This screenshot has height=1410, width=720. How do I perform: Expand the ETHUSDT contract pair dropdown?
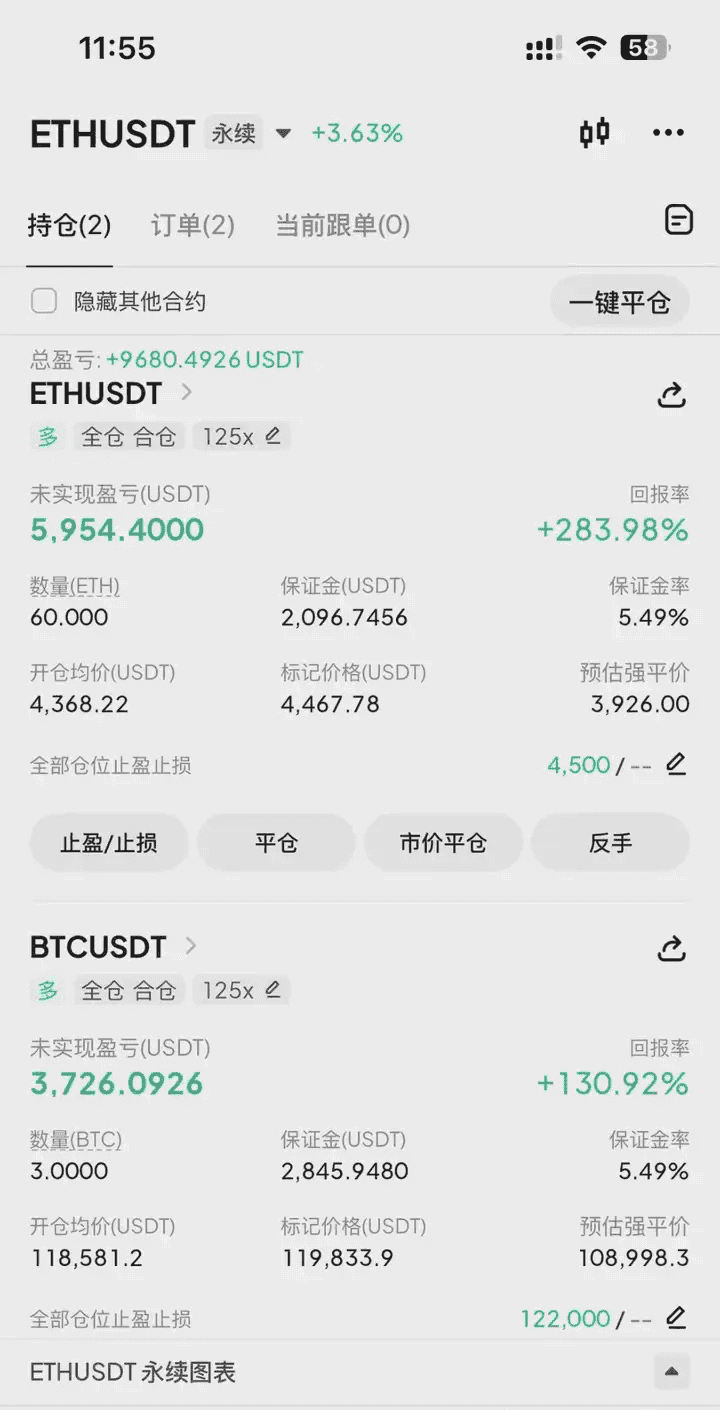283,133
